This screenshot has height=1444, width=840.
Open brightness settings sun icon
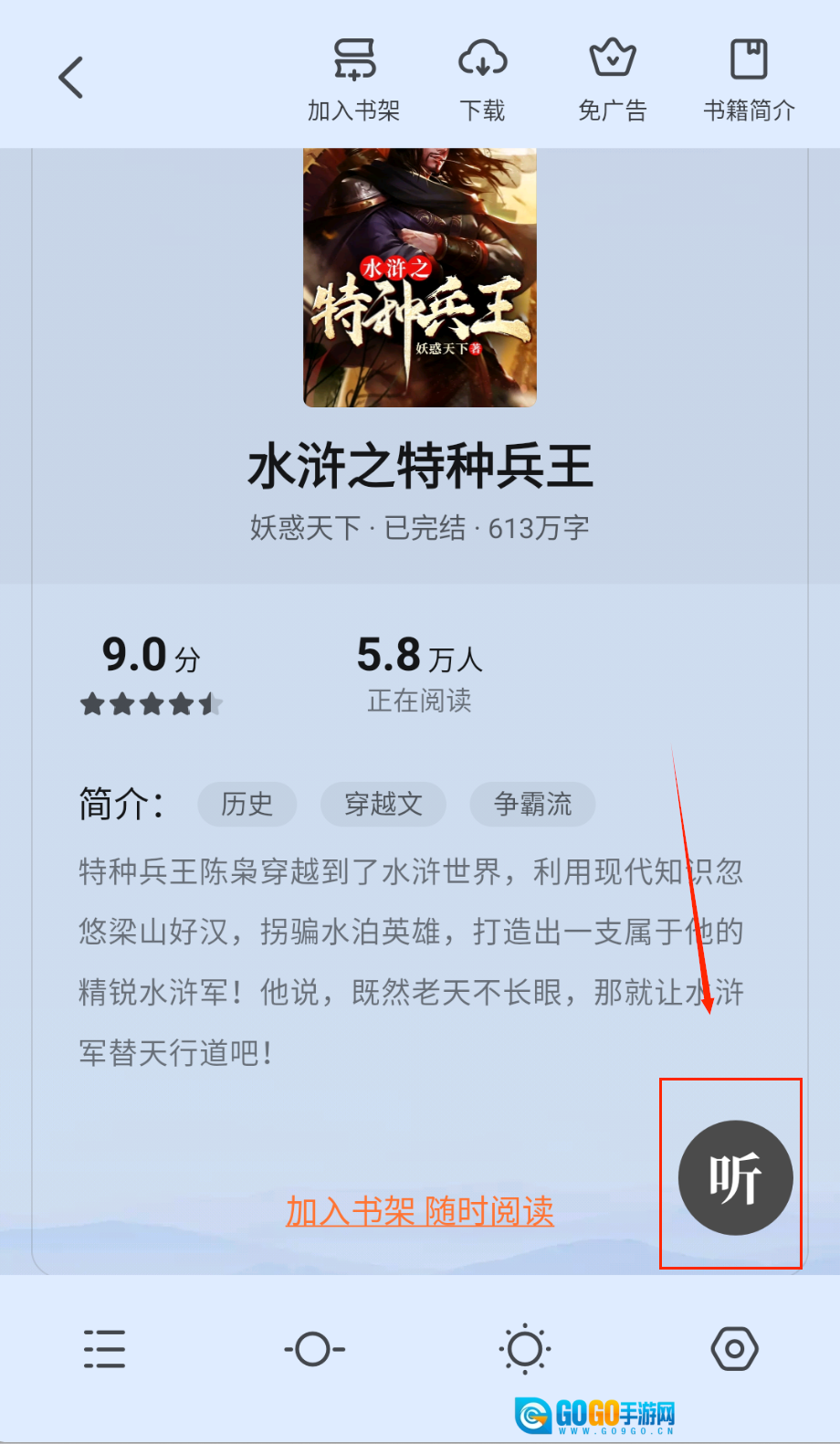tap(524, 1348)
